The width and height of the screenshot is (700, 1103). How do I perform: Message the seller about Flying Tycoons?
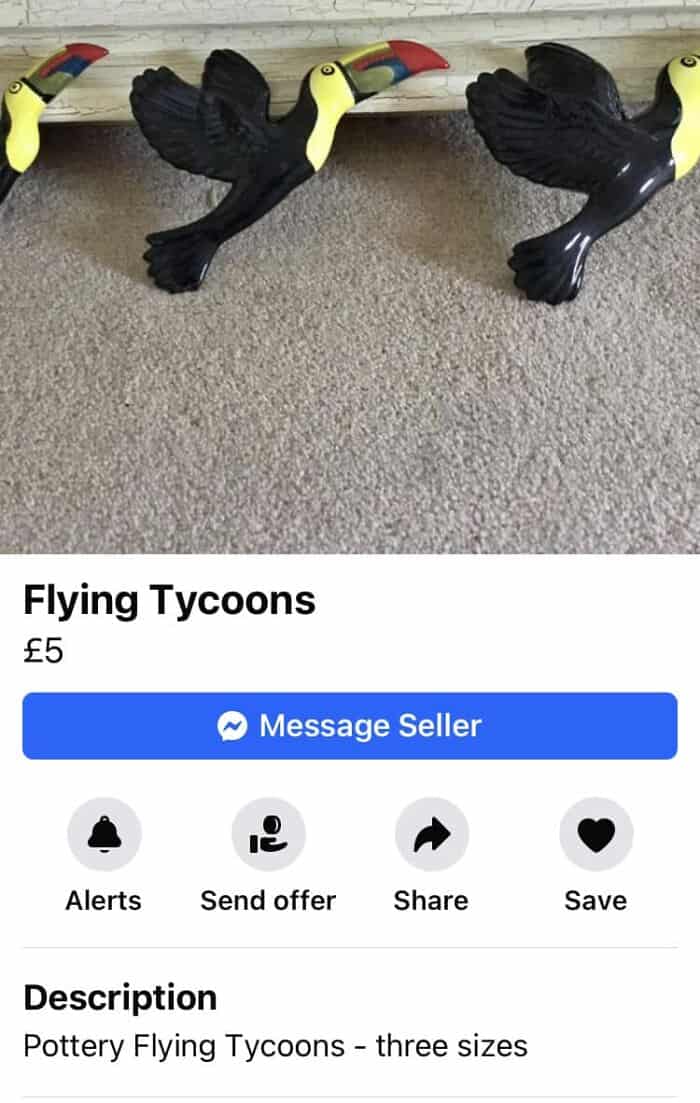pos(349,726)
